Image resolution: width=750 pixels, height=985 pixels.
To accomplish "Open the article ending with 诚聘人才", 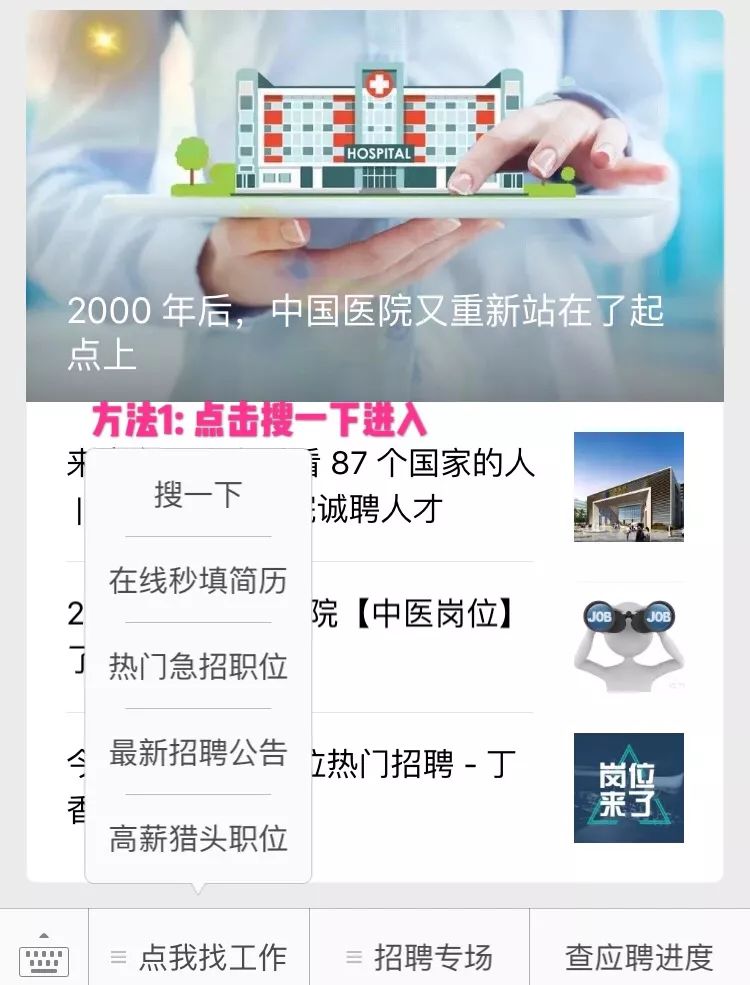I will tap(430, 488).
